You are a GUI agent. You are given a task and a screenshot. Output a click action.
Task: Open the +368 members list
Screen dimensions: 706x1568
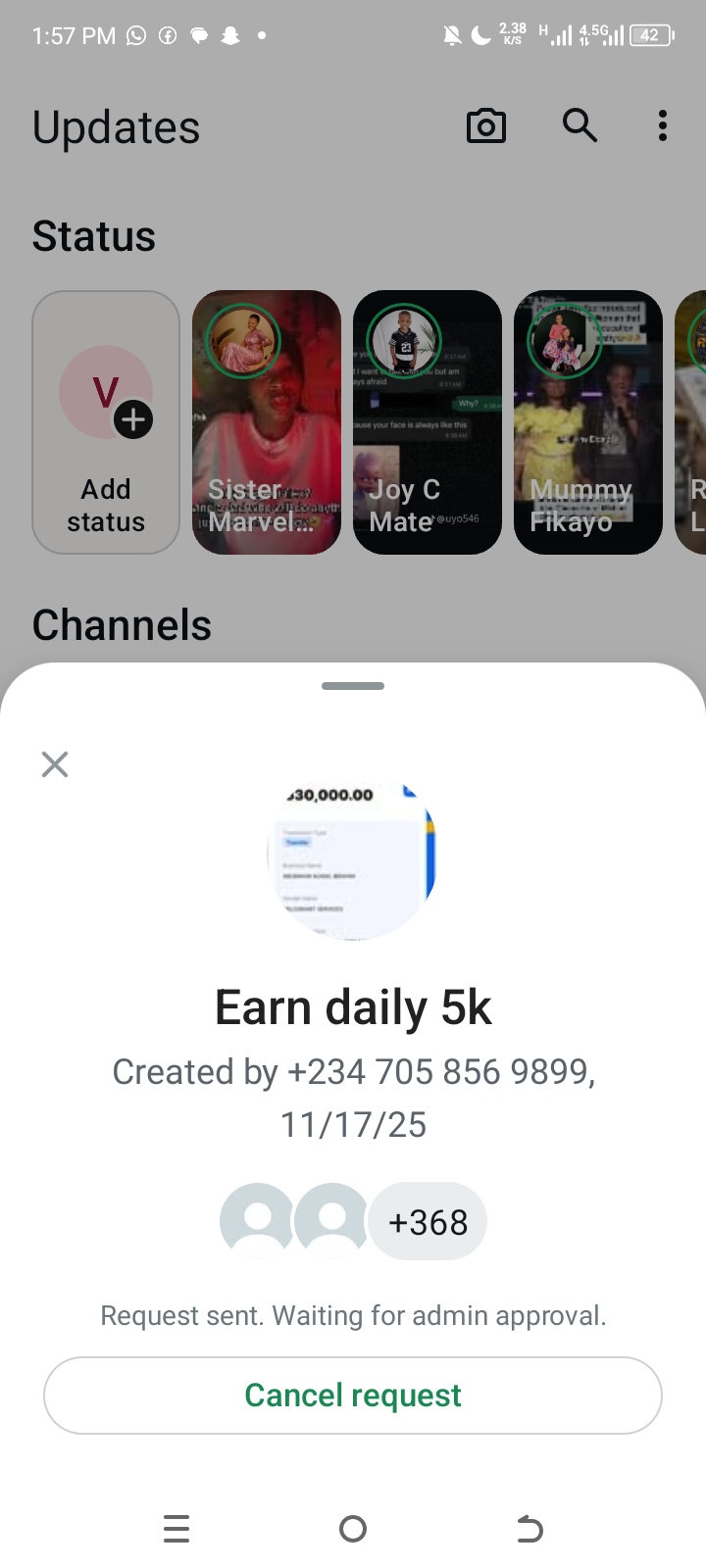(x=428, y=1222)
